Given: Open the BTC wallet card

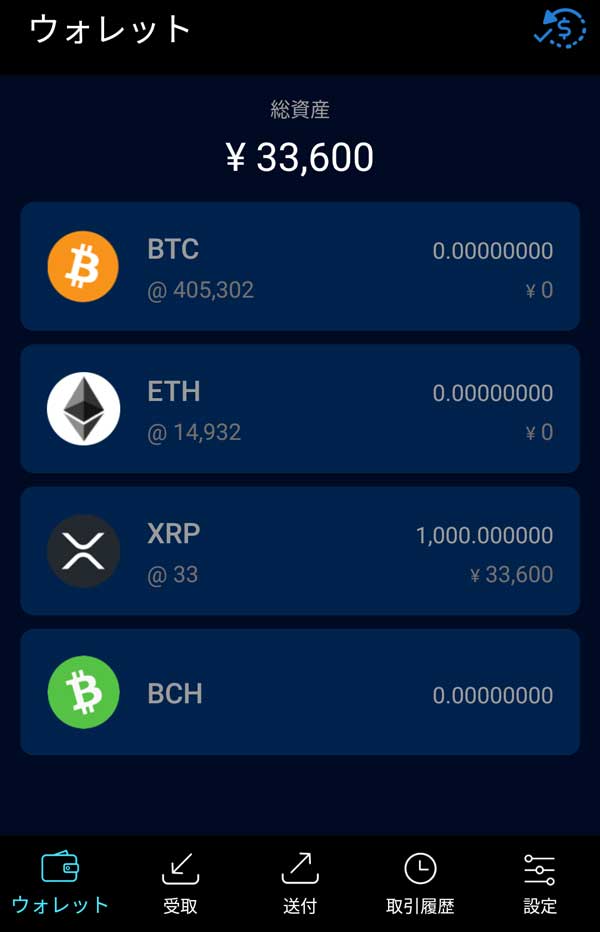Looking at the screenshot, I should click(300, 267).
